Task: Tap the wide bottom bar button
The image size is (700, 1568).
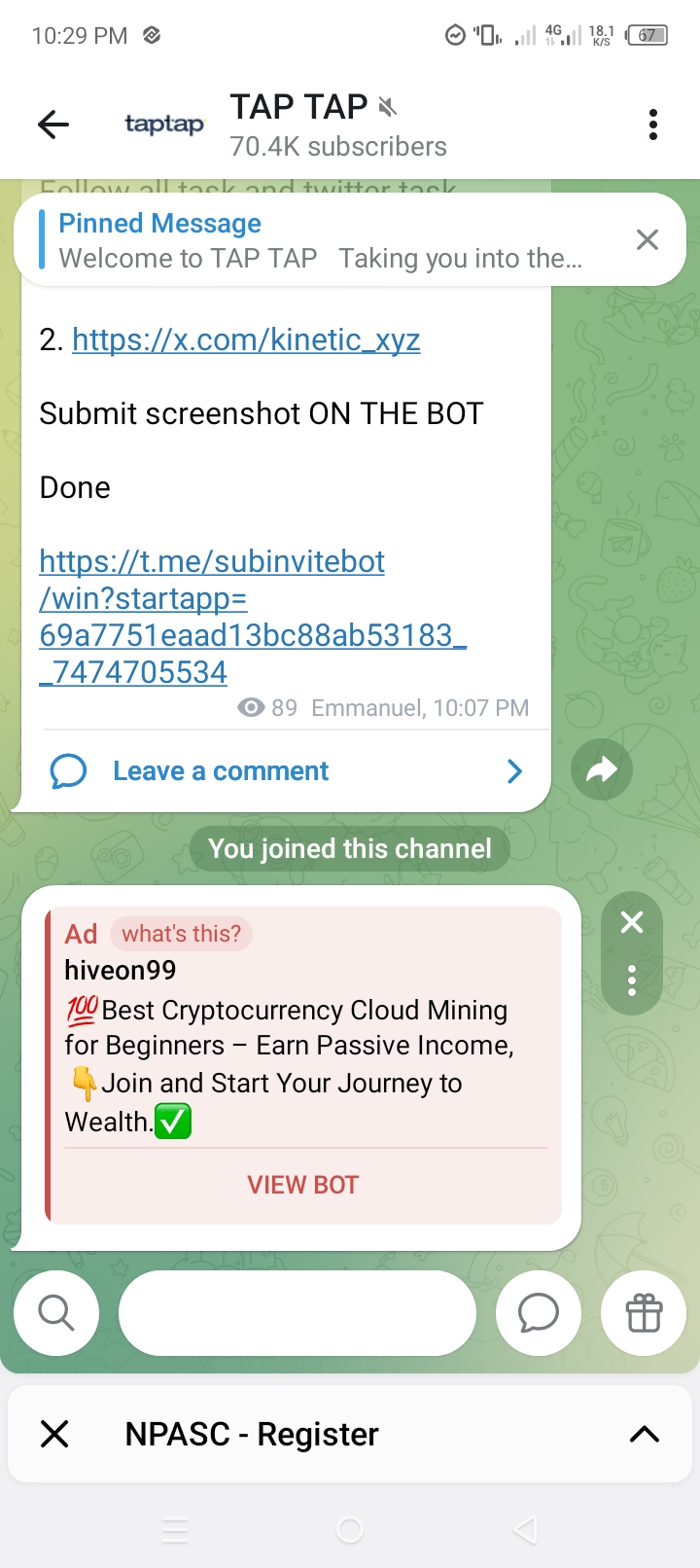Action: 297,1313
